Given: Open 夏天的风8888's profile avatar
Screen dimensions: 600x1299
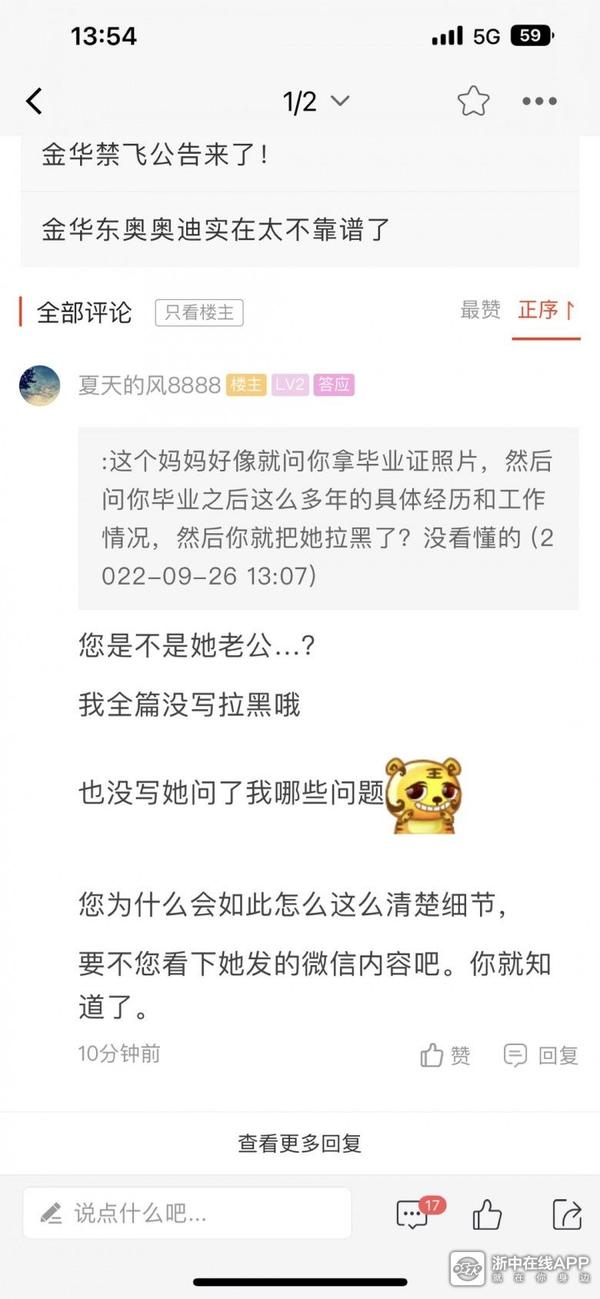Looking at the screenshot, I should click(40, 385).
